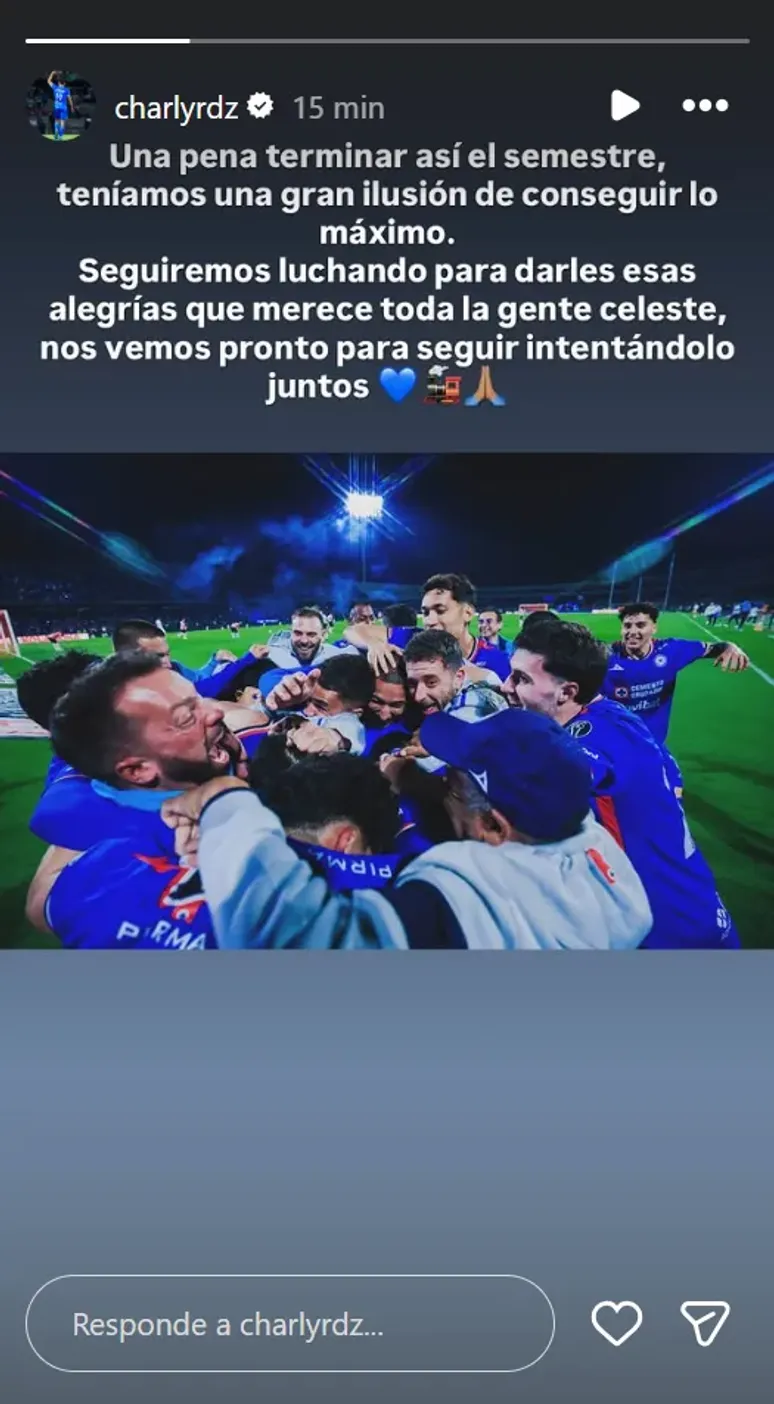
Task: Resume story playback
Action: coord(624,105)
